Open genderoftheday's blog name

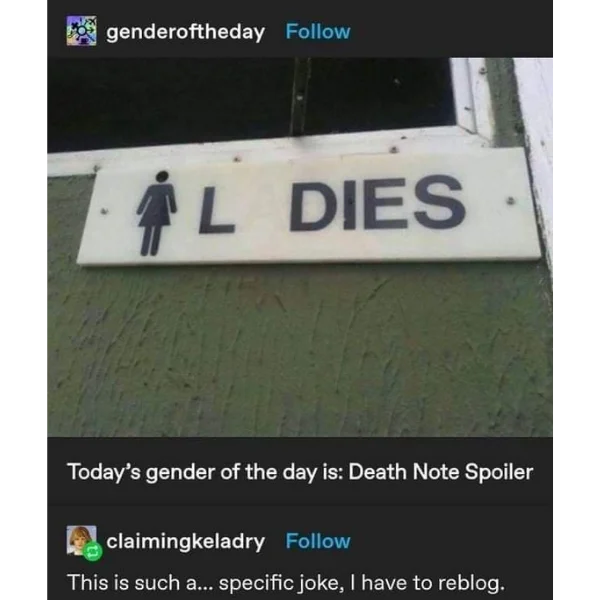click(185, 31)
